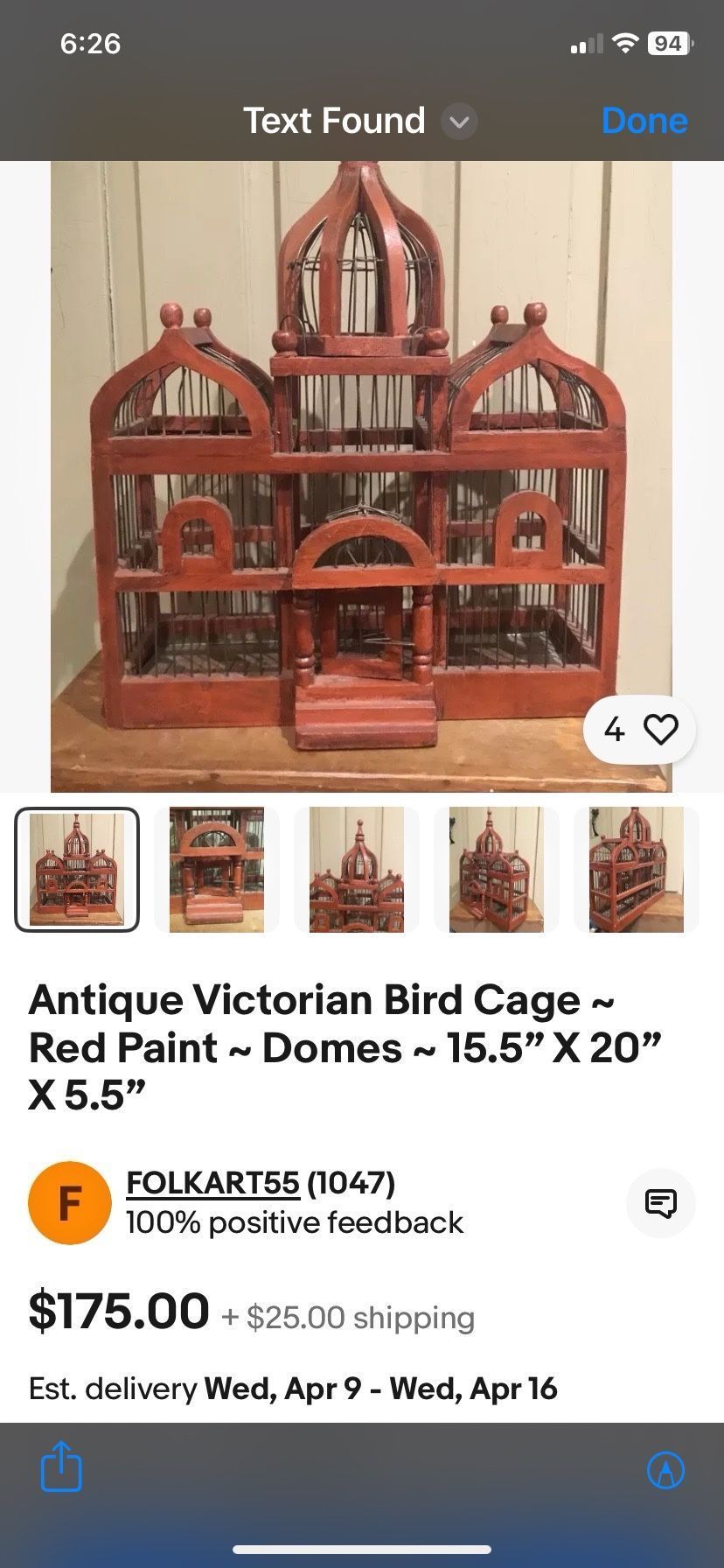
Task: Message the seller via chat icon
Action: pyautogui.click(x=660, y=1203)
